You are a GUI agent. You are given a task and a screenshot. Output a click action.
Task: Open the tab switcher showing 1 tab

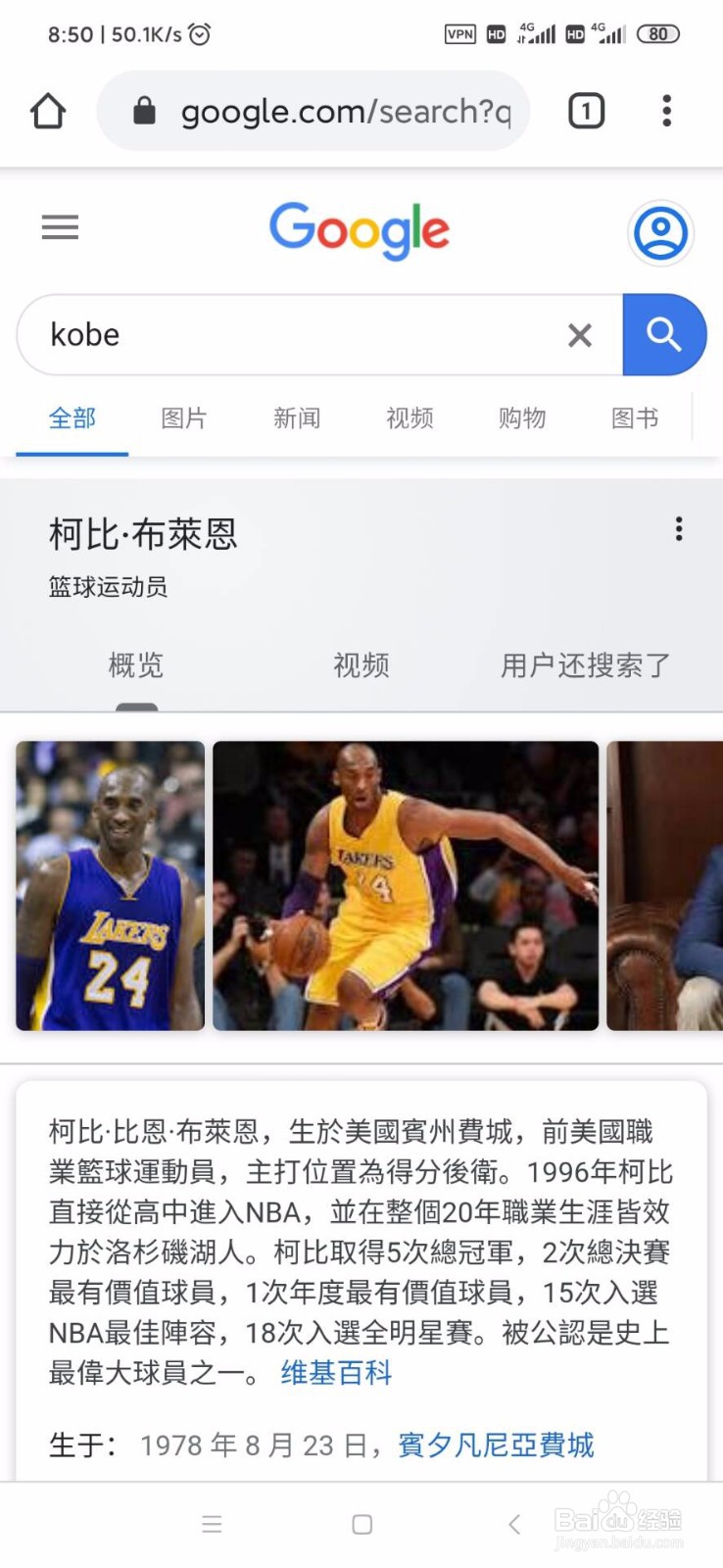[x=586, y=111]
